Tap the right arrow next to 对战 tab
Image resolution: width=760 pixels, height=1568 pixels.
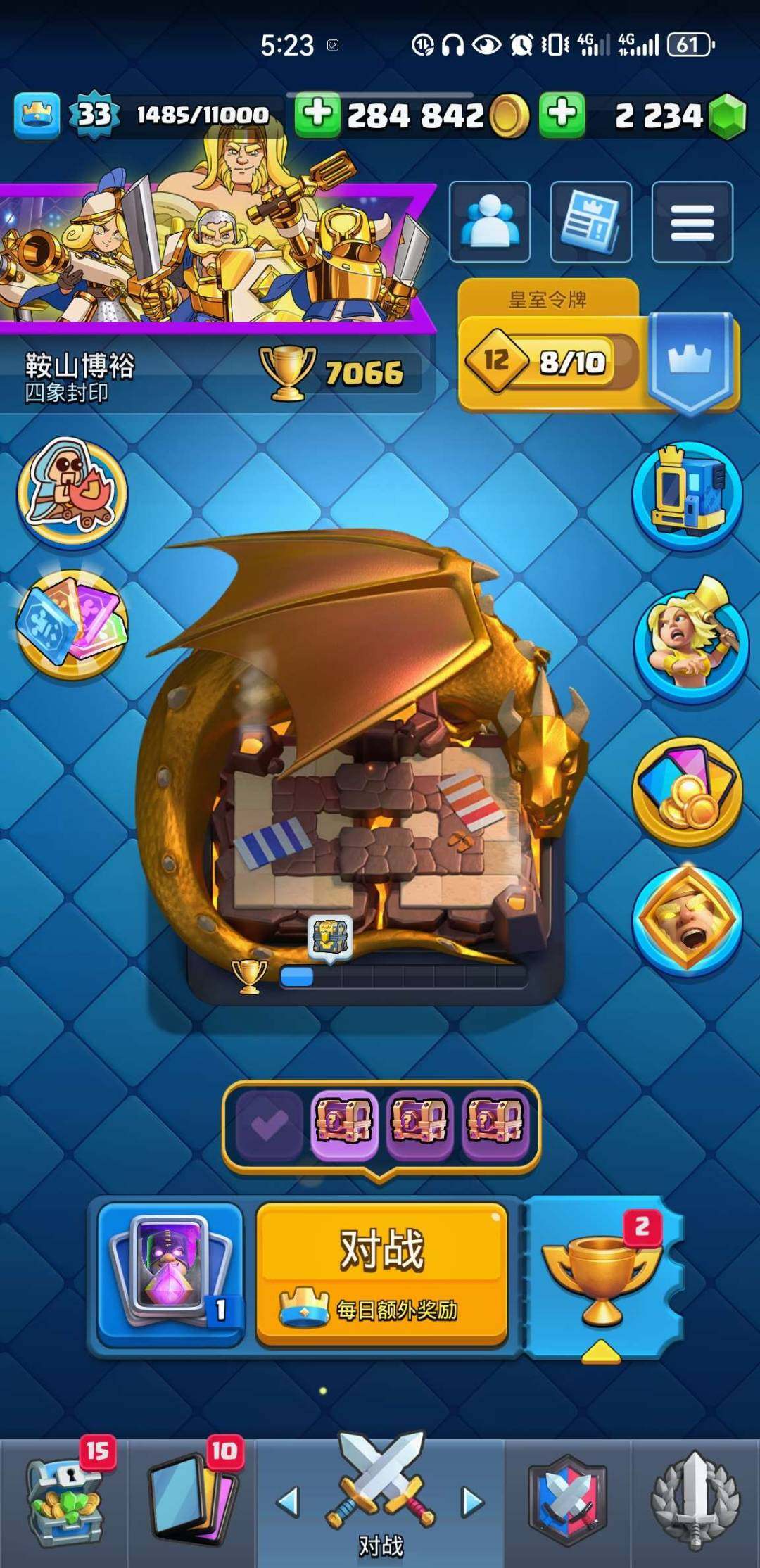472,1502
